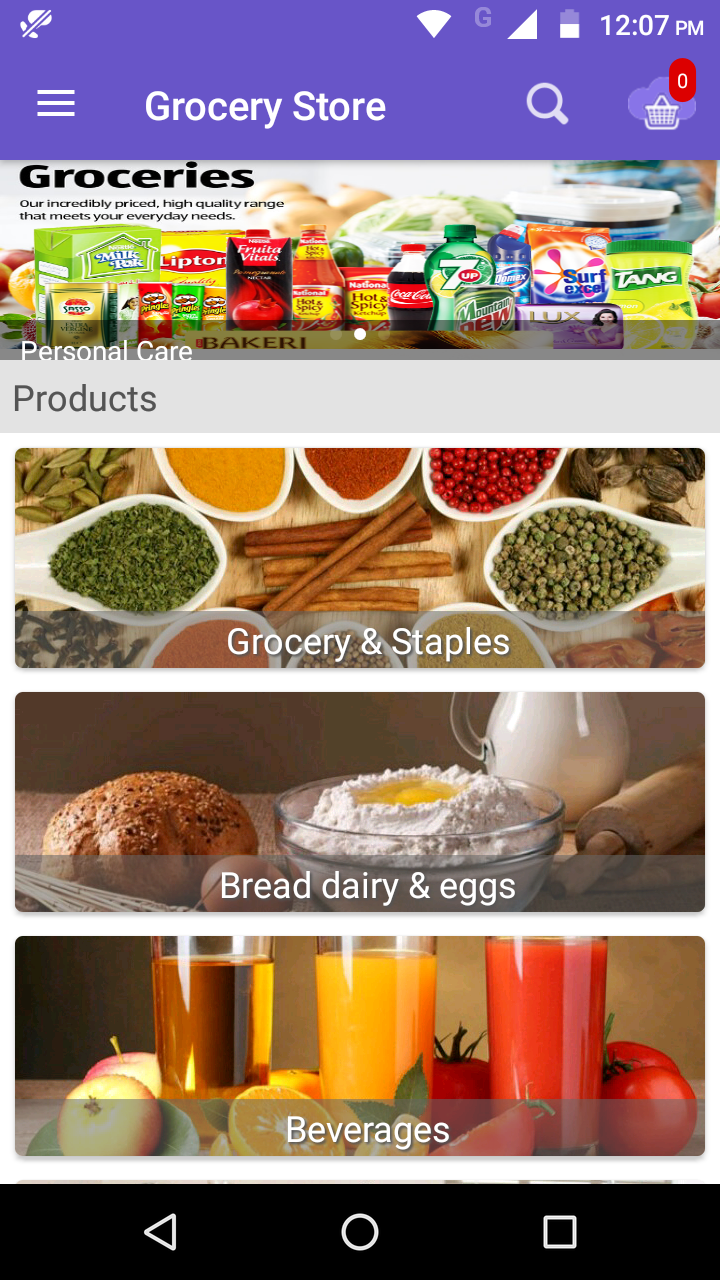
Task: Tap the Android home circle icon
Action: [x=360, y=1232]
